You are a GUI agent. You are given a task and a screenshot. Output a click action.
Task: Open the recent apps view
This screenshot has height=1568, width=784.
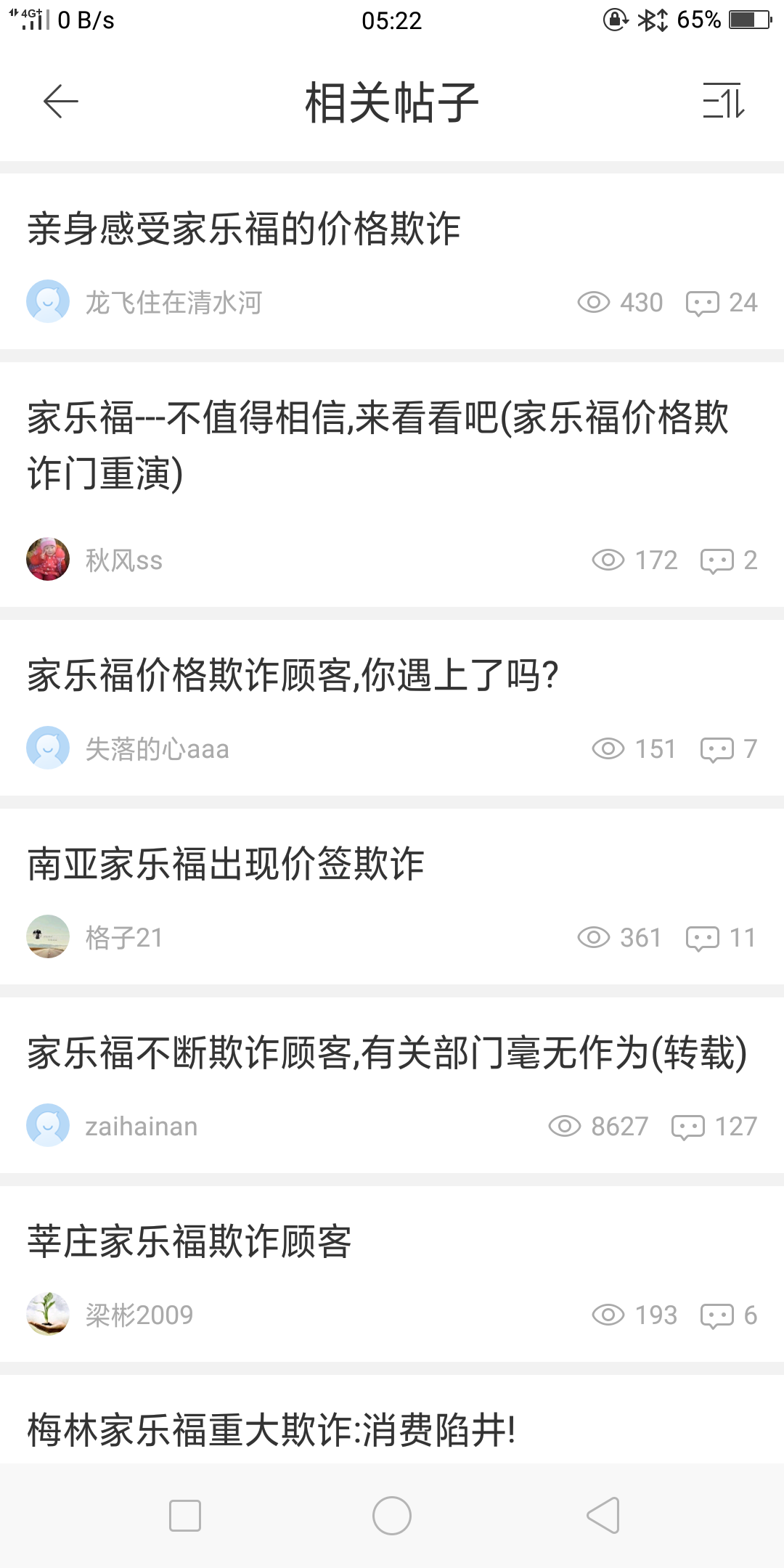(185, 1516)
